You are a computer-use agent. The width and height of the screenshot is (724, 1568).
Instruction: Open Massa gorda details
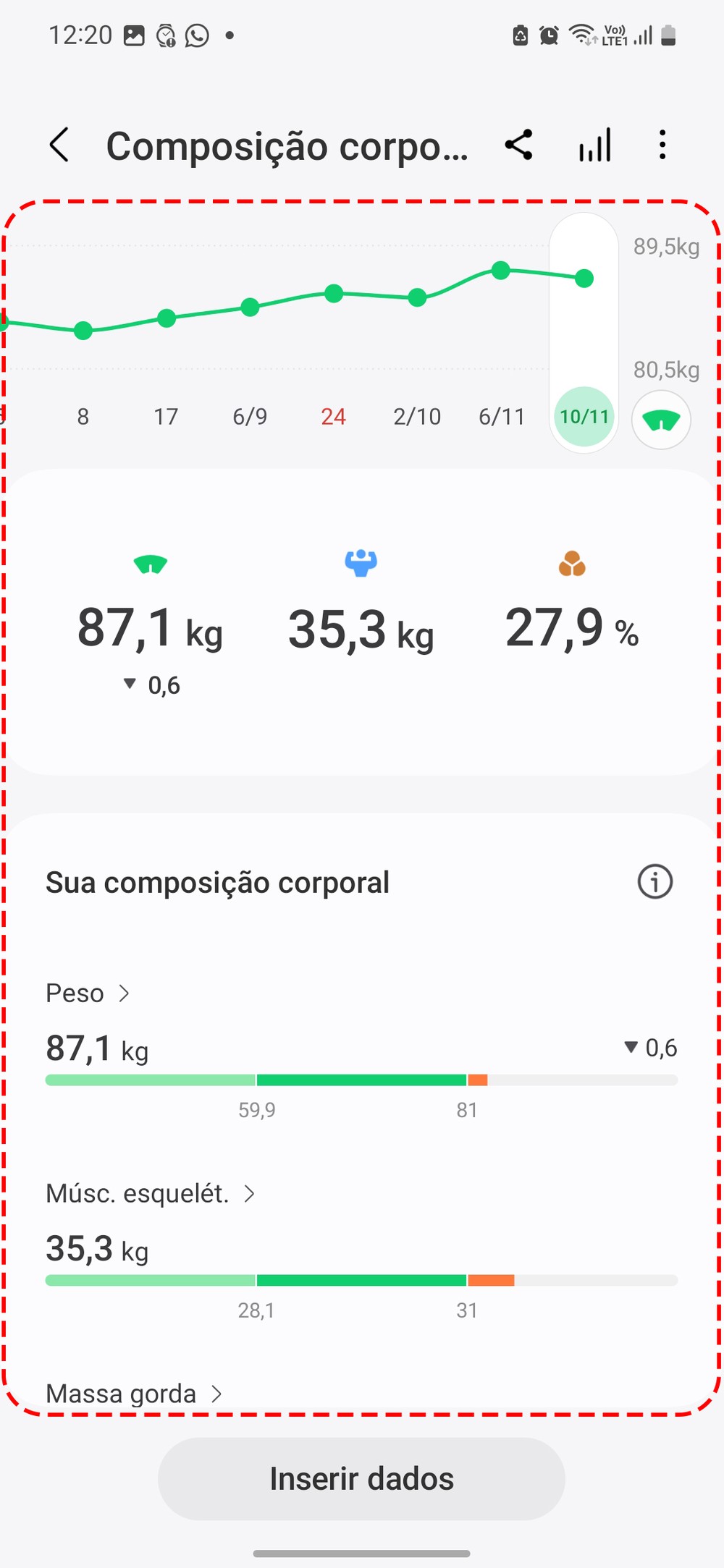[134, 1394]
